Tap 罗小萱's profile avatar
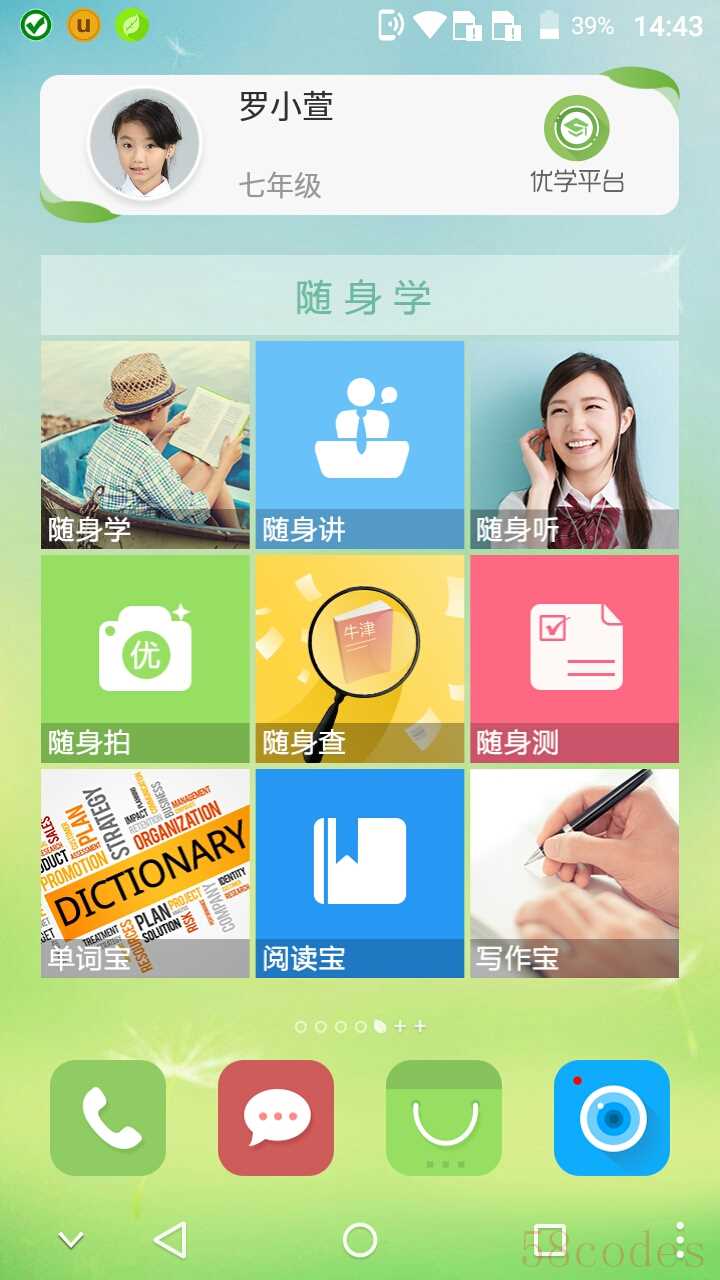This screenshot has height=1280, width=720. click(144, 144)
